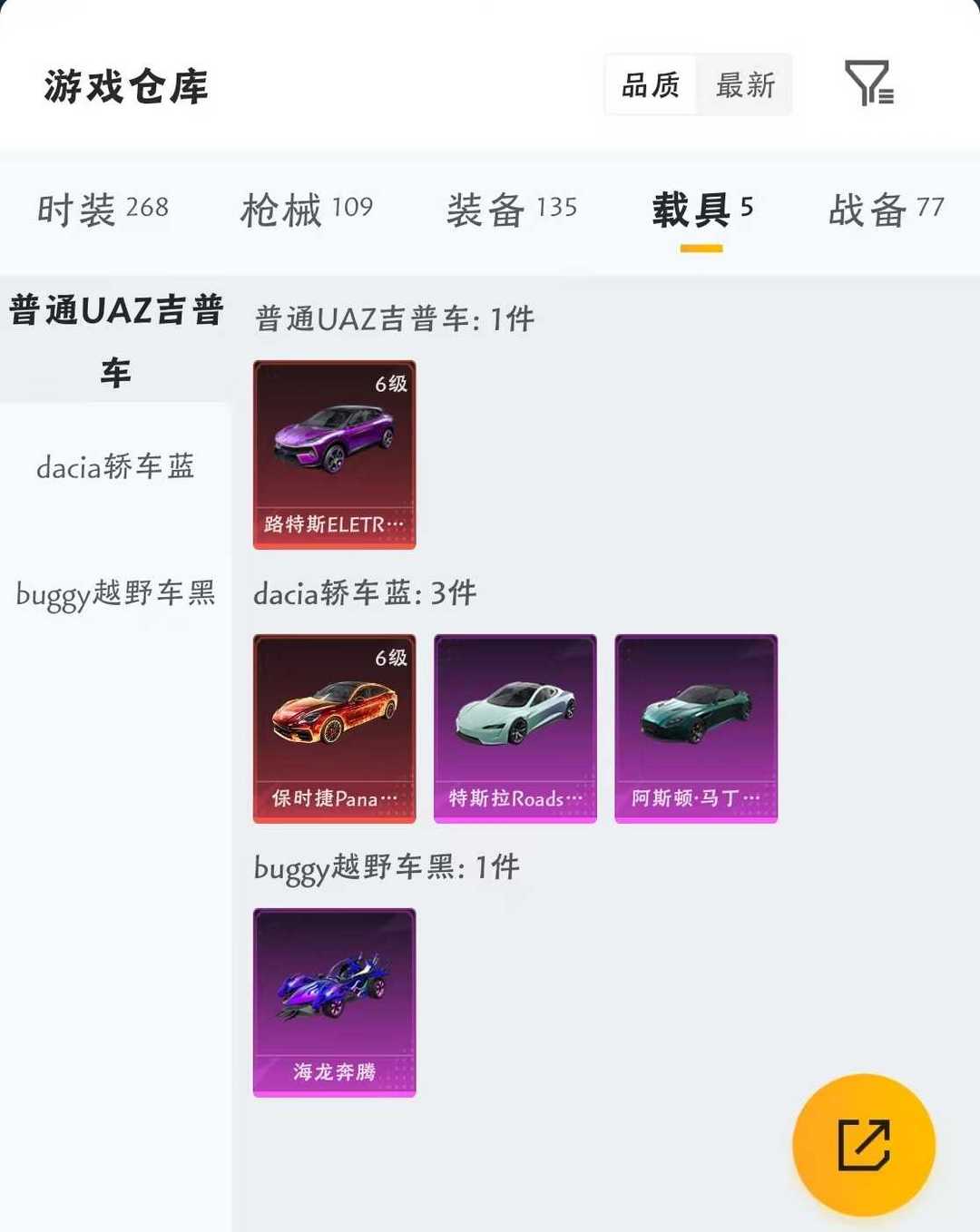The height and width of the screenshot is (1232, 980).
Task: Open the 保时捷Pana vehicle card
Action: (334, 728)
